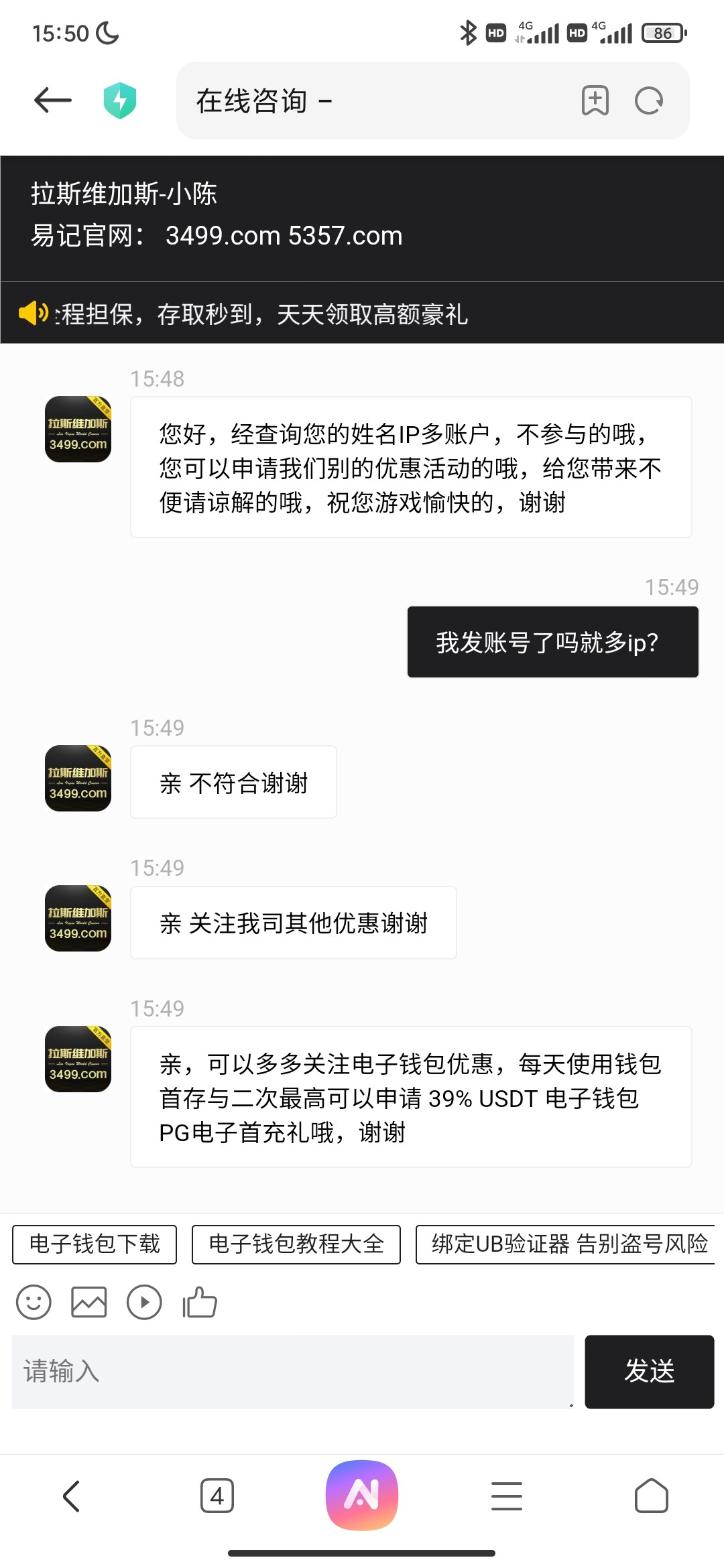Tap the browser back arrow
This screenshot has width=724, height=1568.
point(53,101)
